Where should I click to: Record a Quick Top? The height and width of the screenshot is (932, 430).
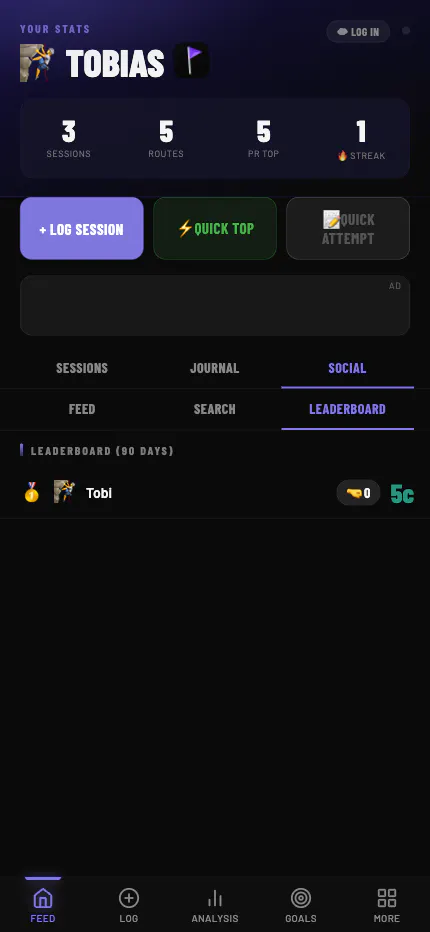[x=215, y=229]
